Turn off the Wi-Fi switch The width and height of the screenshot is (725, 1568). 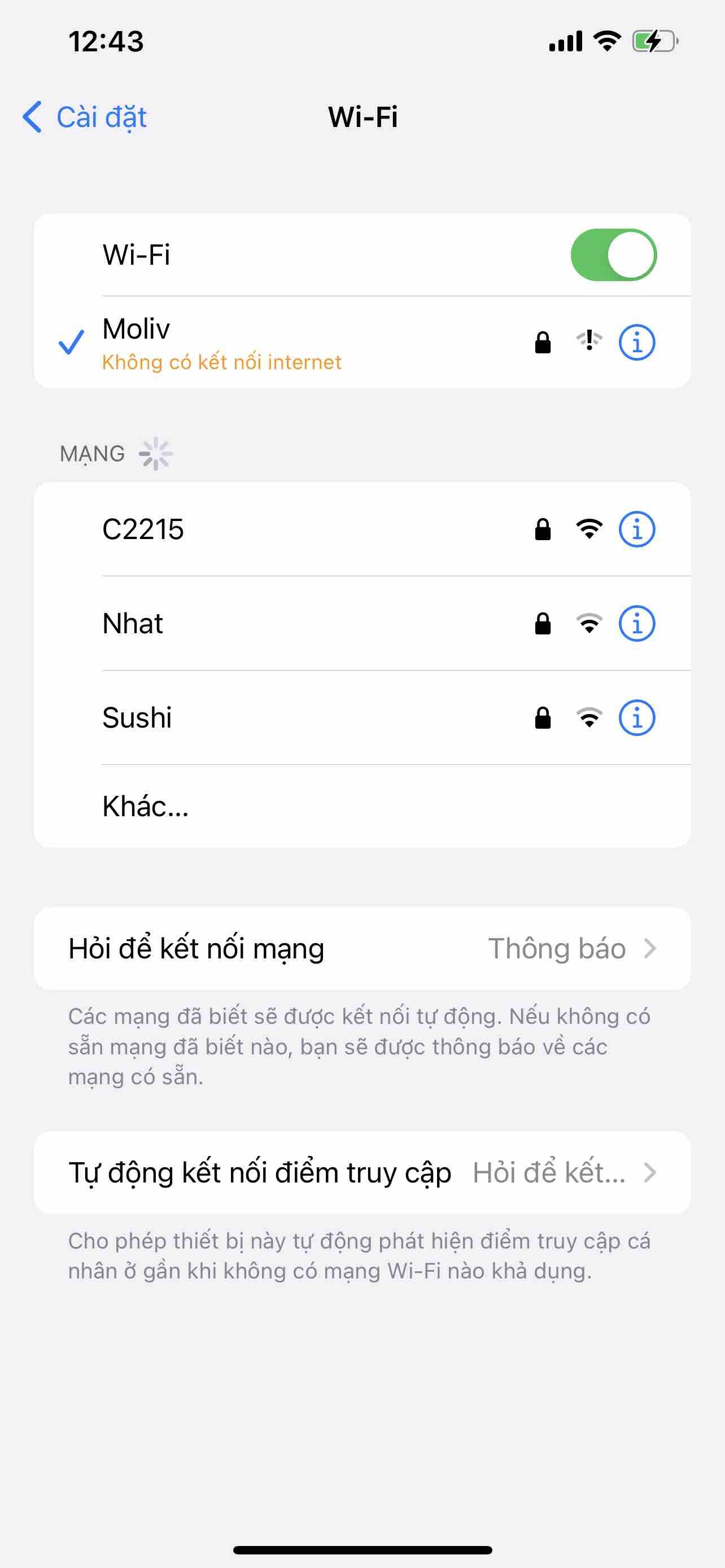[x=613, y=255]
